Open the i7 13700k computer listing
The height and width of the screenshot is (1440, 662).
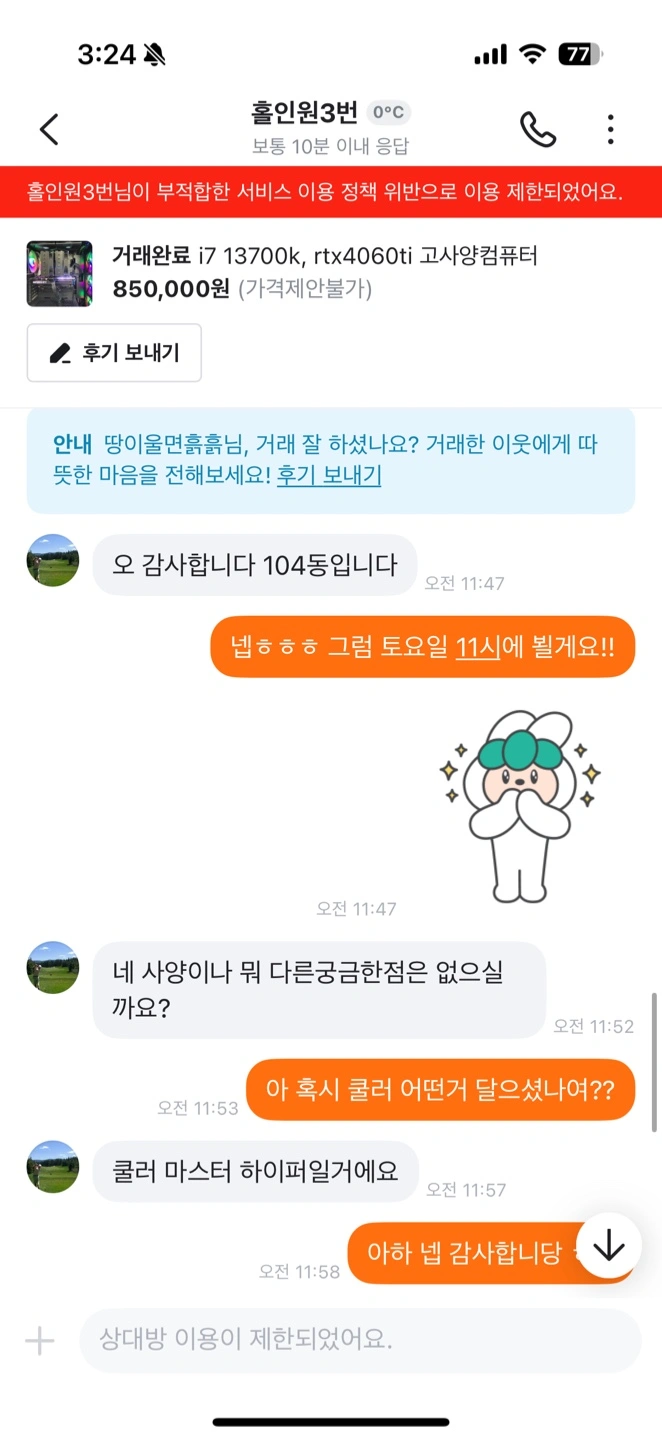331,272
